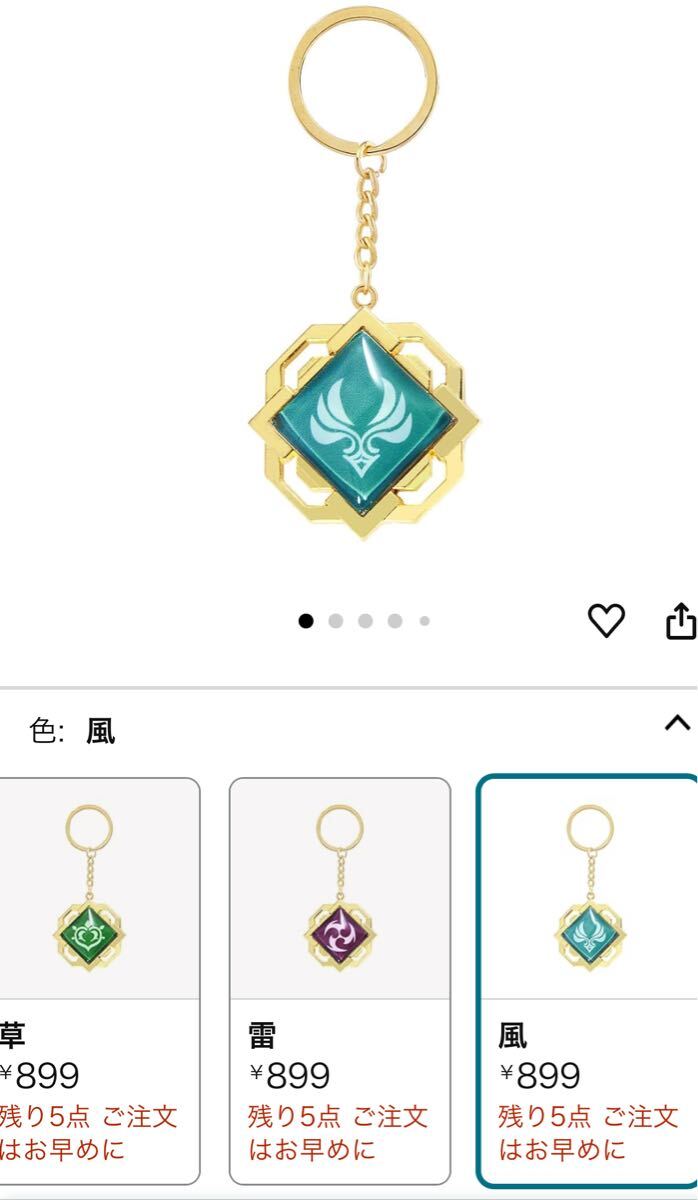Choose the 雷 color option
This screenshot has height=1200, width=698.
(x=339, y=980)
